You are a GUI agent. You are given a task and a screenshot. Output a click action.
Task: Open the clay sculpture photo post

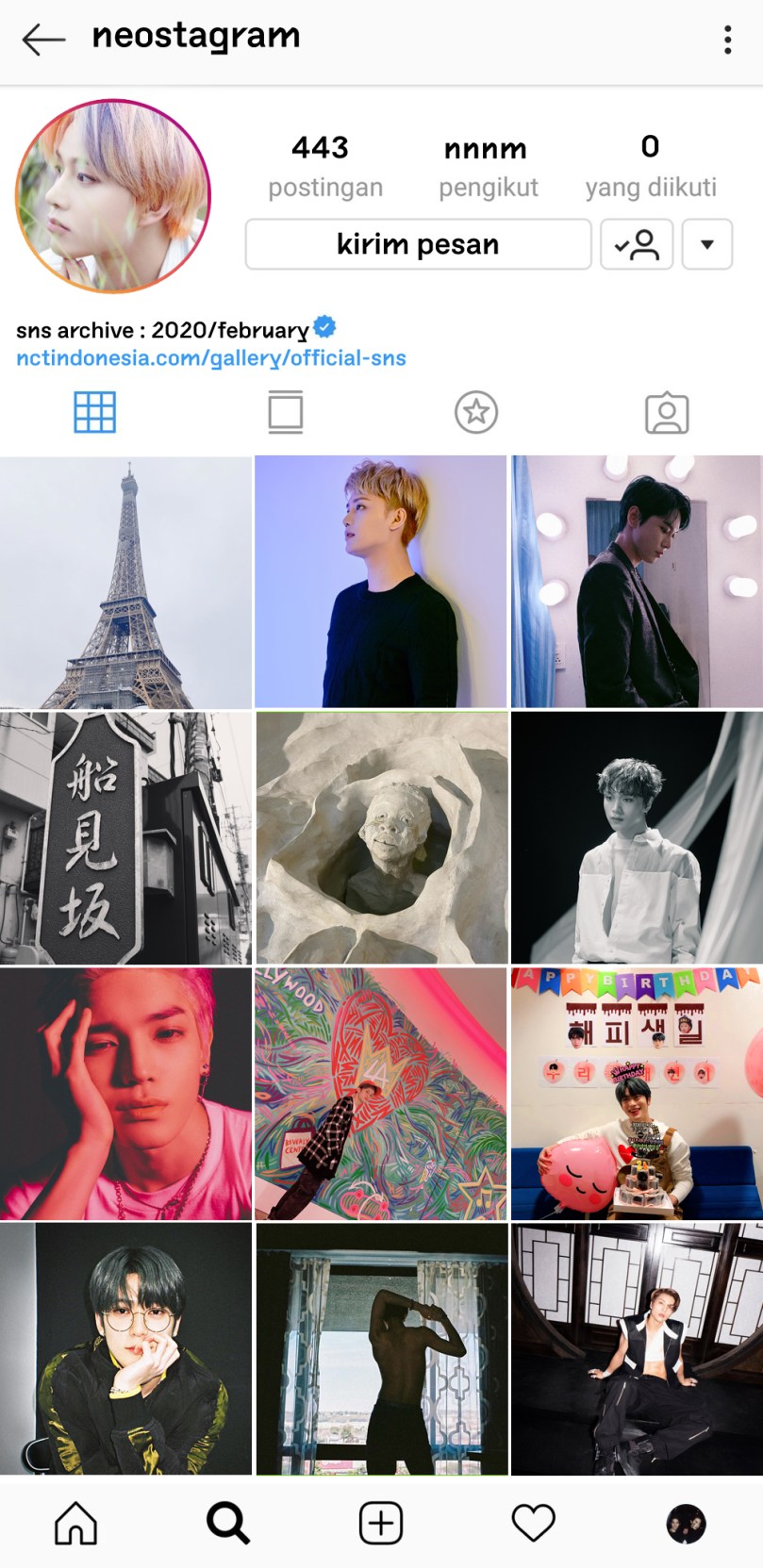point(382,838)
